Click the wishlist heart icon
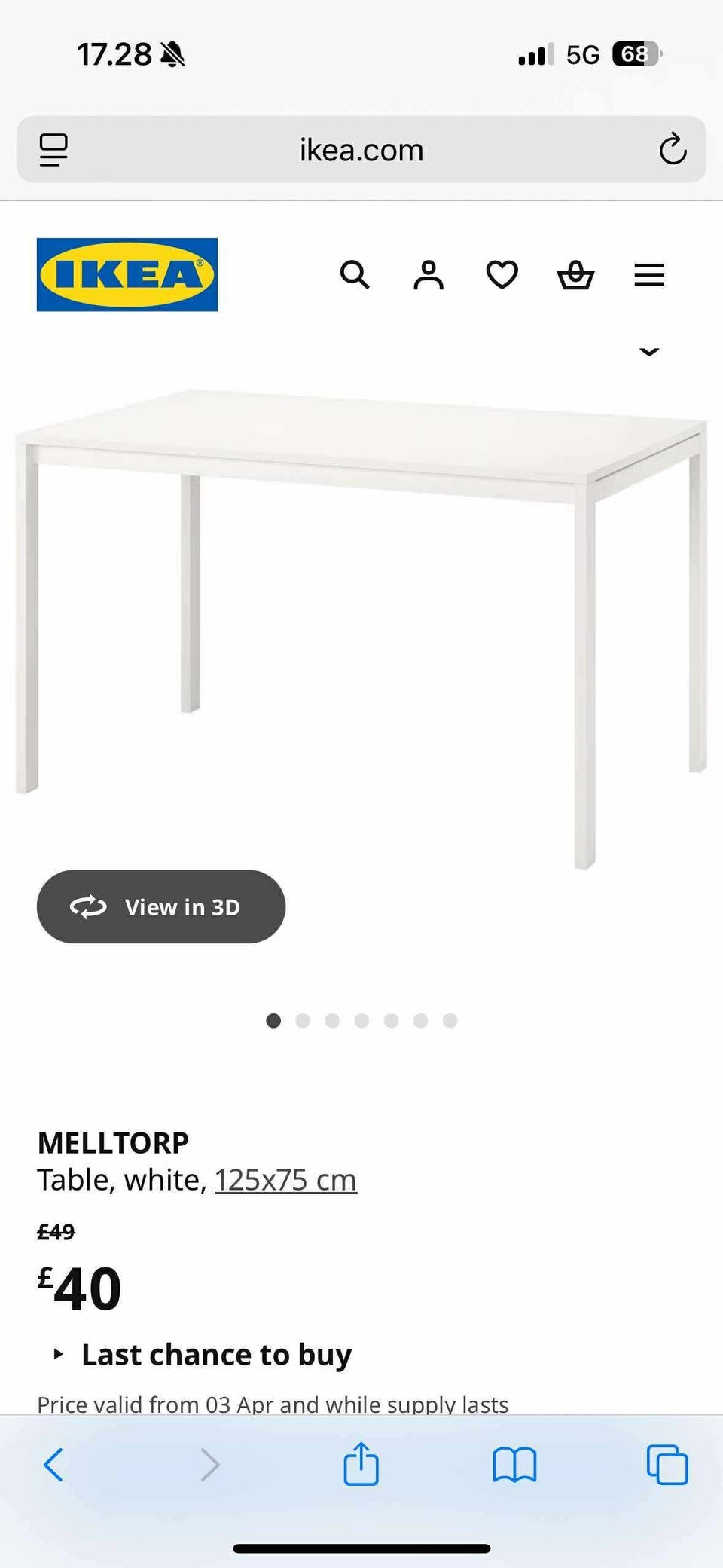This screenshot has height=1568, width=723. (501, 275)
